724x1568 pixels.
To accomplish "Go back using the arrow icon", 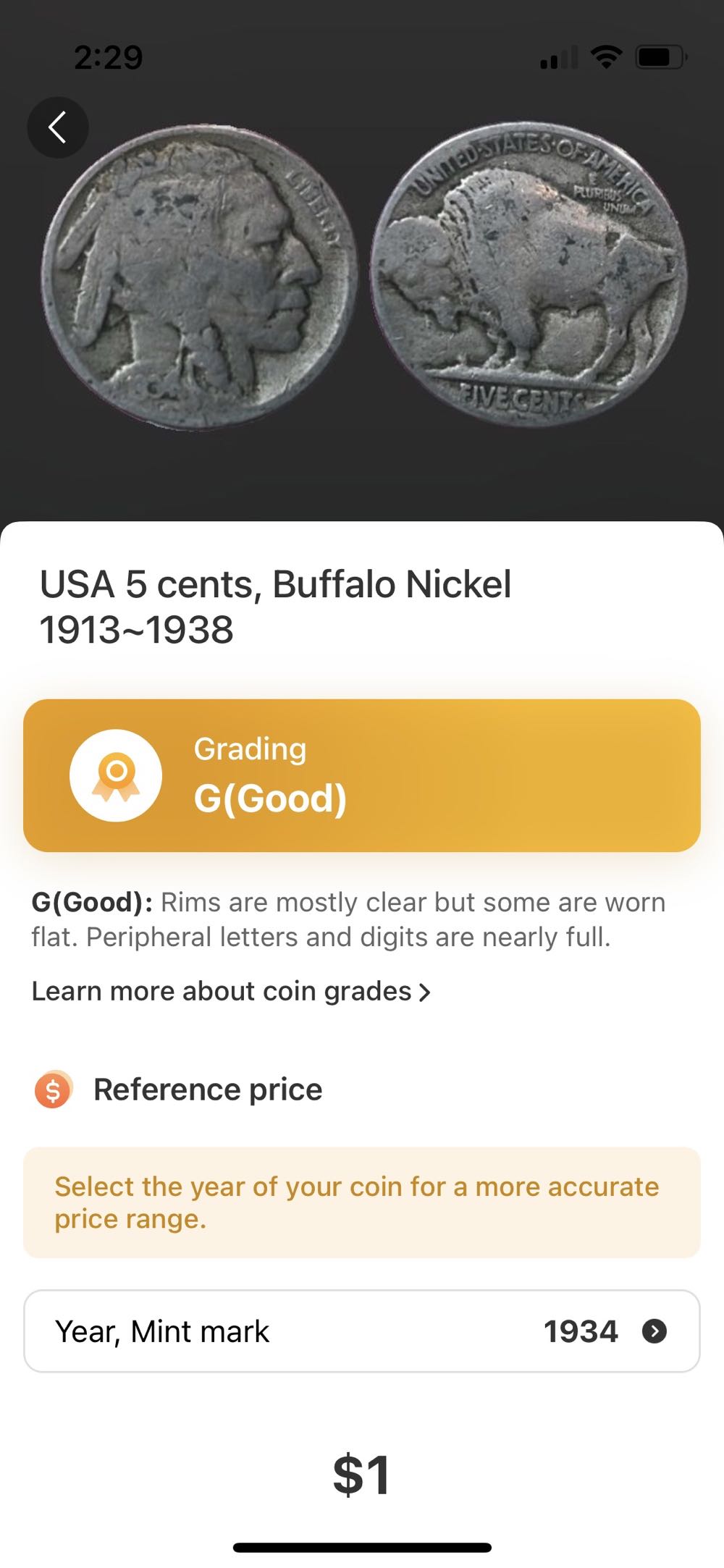I will point(58,127).
